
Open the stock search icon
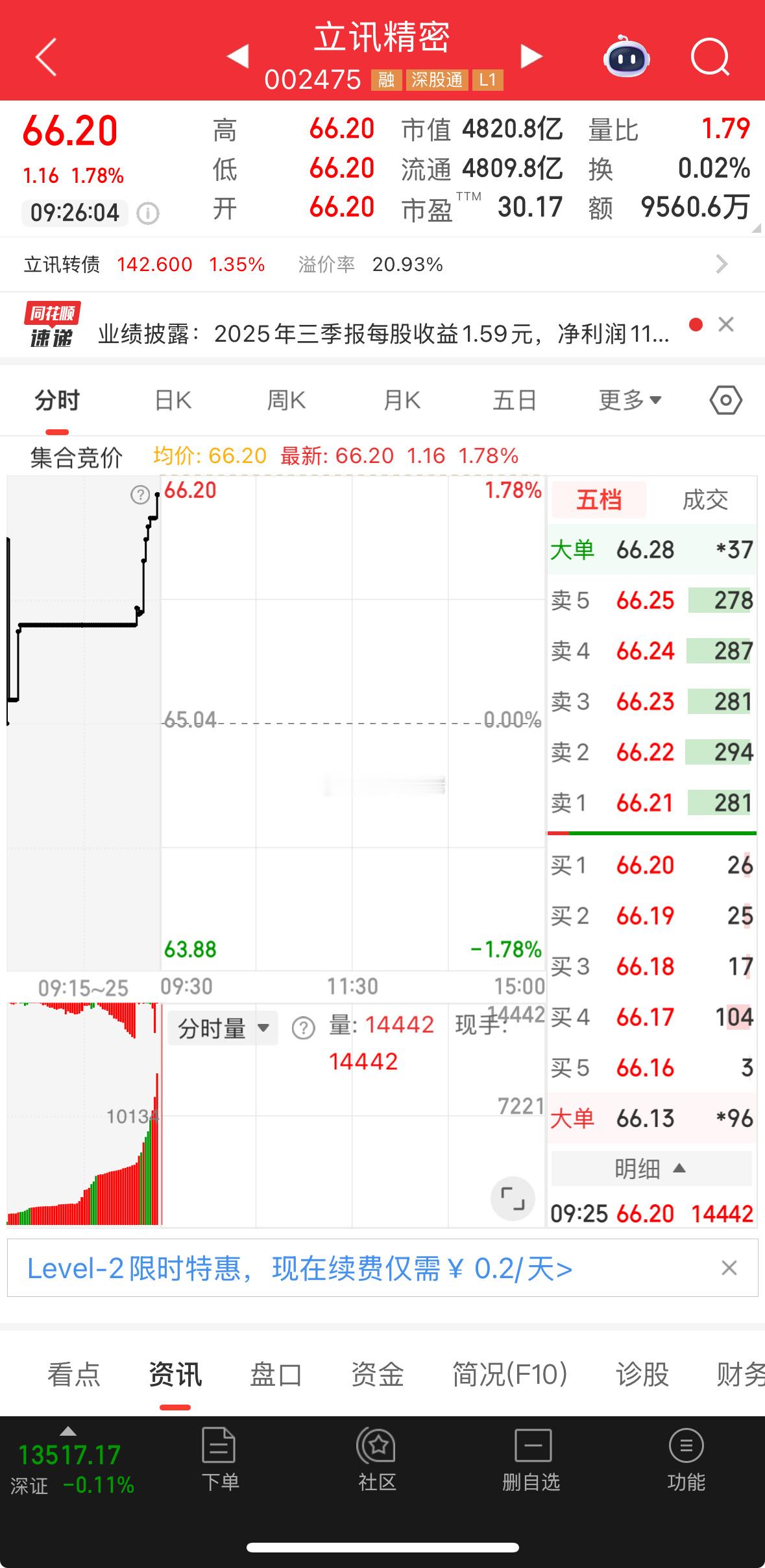(x=710, y=58)
